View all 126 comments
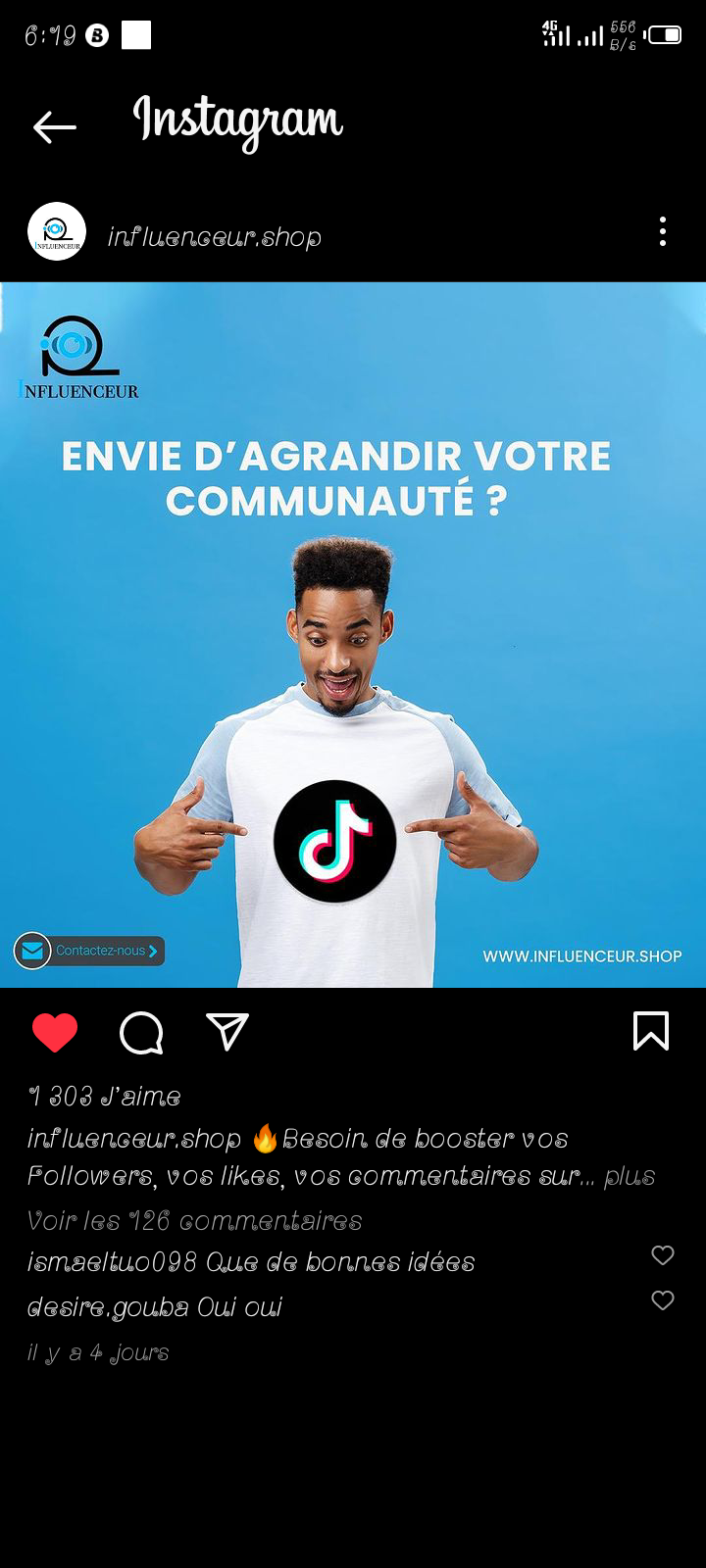The width and height of the screenshot is (706, 1568). point(195,1221)
